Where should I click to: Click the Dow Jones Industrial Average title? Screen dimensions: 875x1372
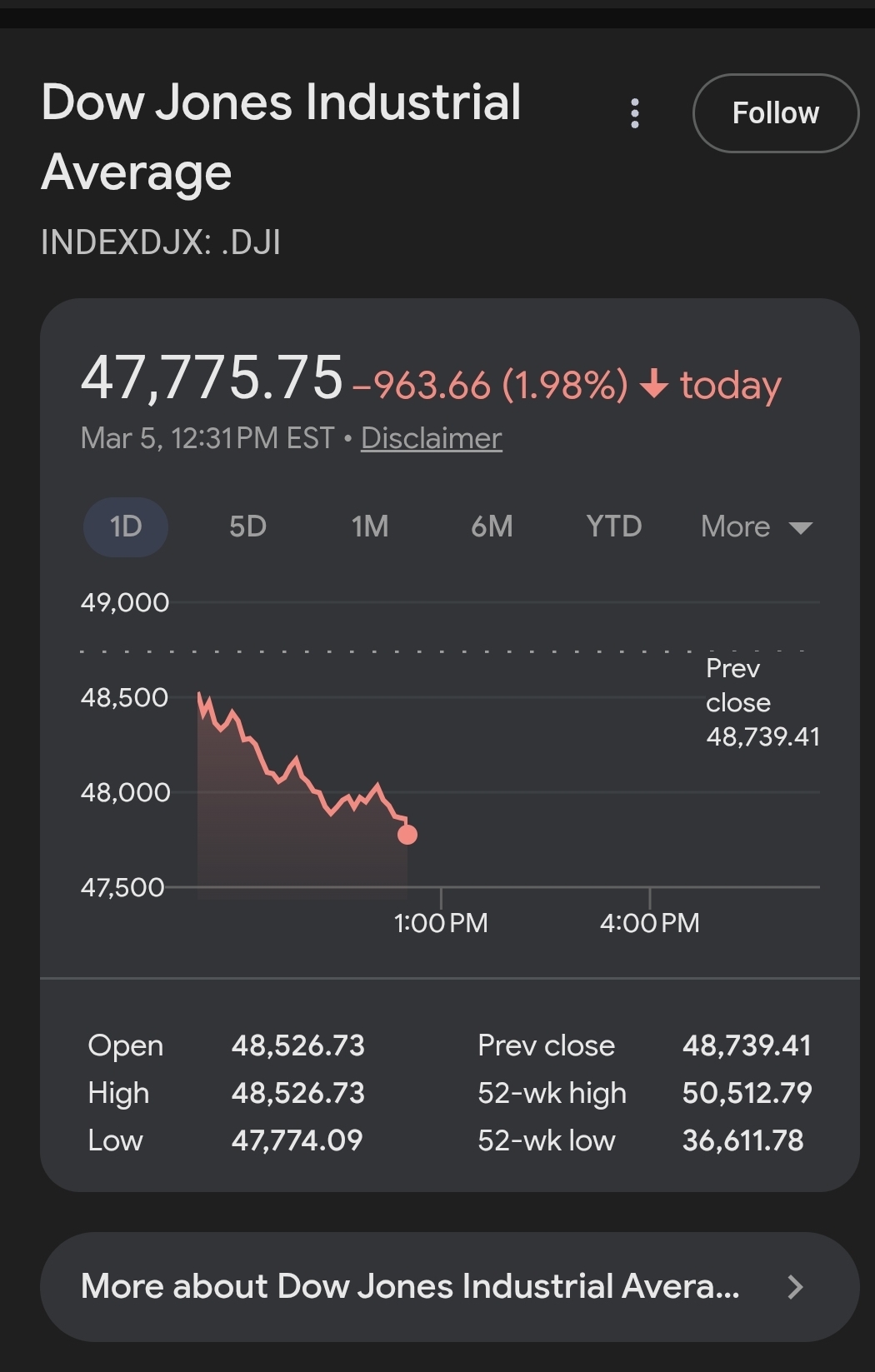point(282,137)
